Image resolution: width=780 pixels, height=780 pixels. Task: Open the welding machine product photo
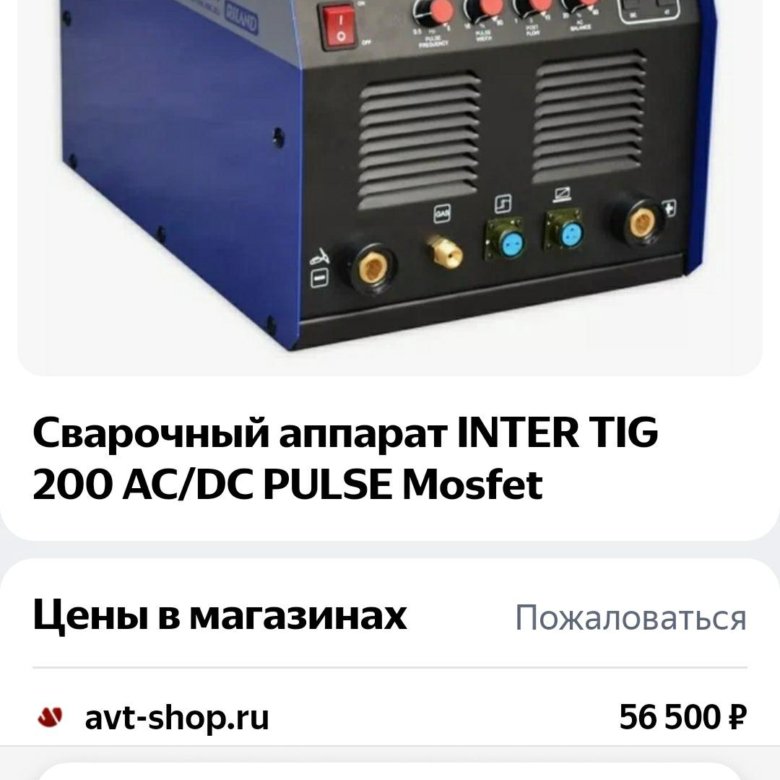[x=390, y=180]
